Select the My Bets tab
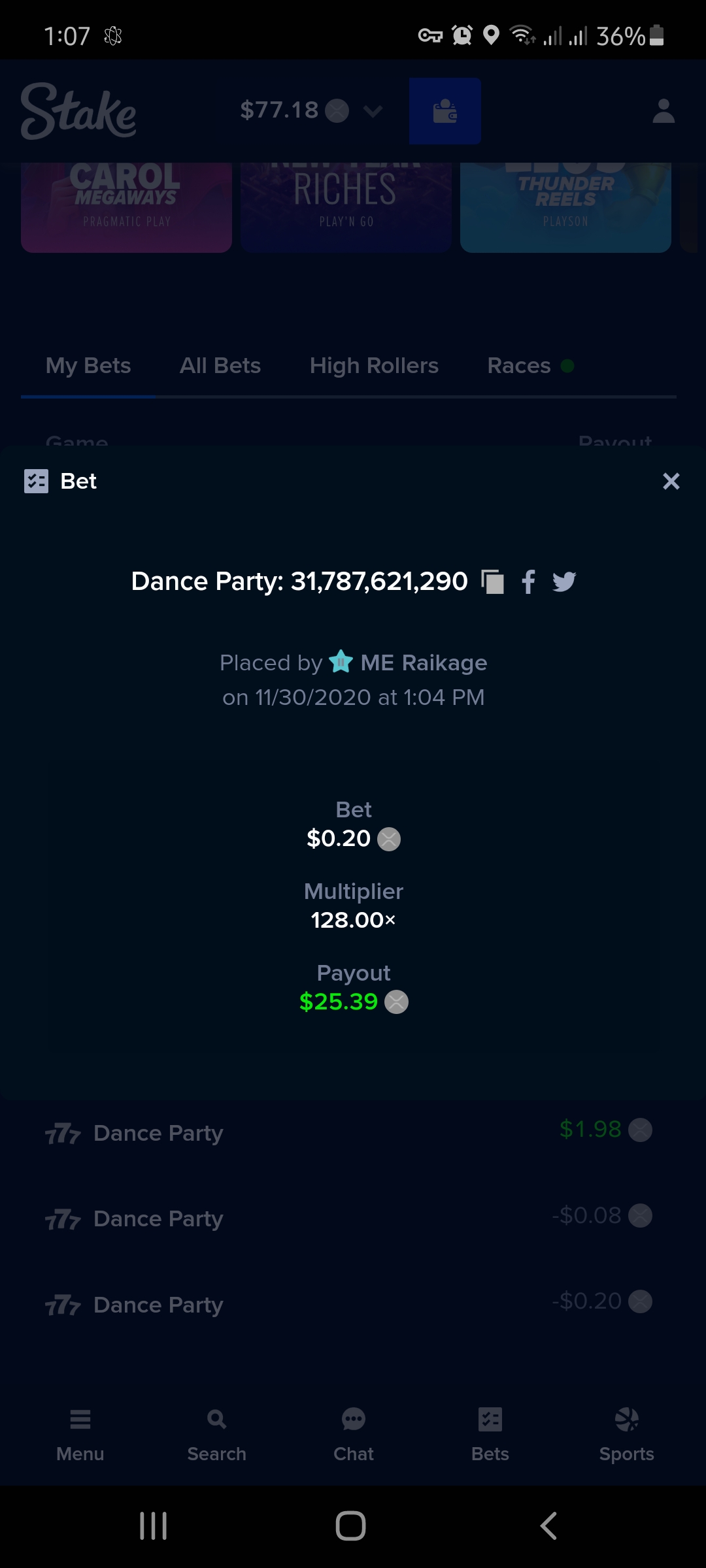Viewport: 706px width, 1568px height. point(88,366)
